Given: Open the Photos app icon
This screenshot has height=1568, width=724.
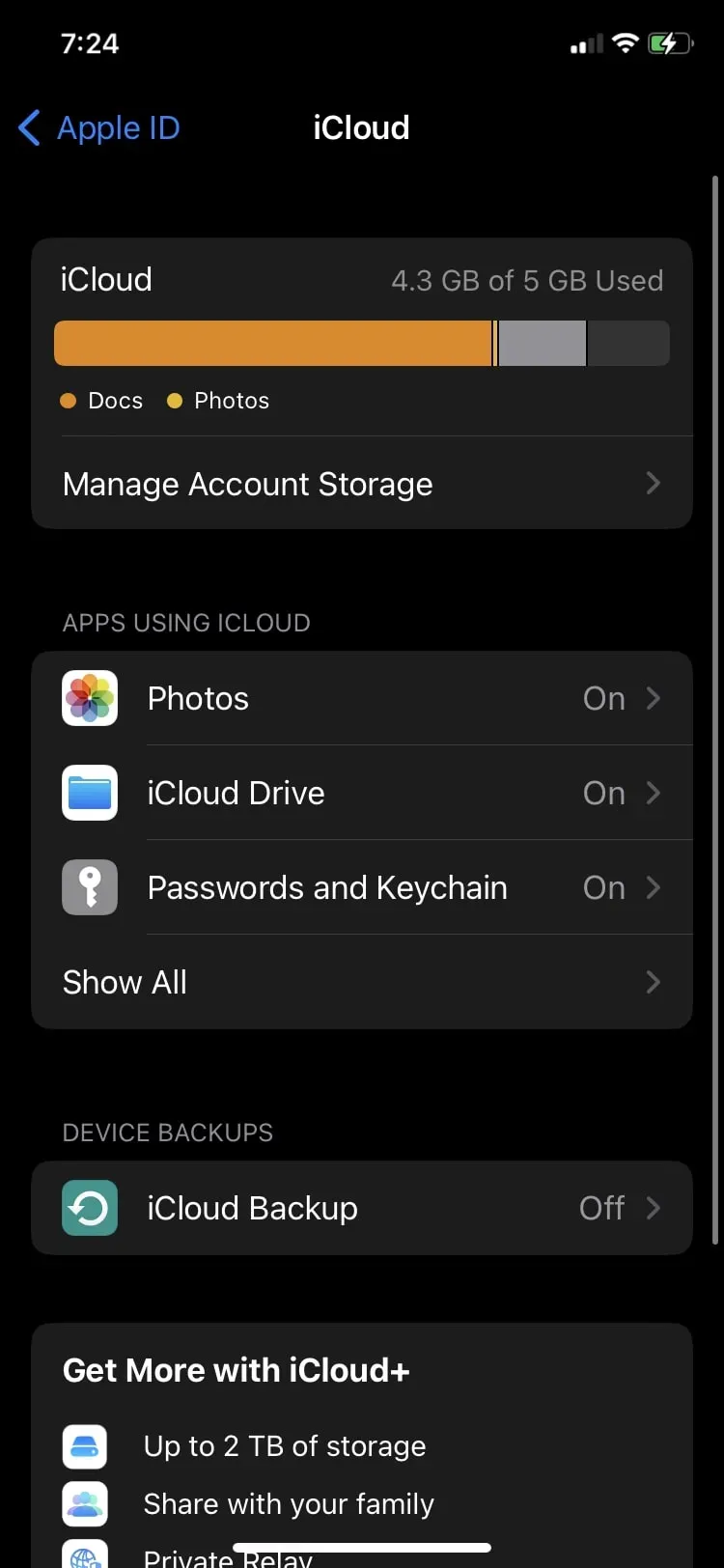Looking at the screenshot, I should click(x=89, y=698).
